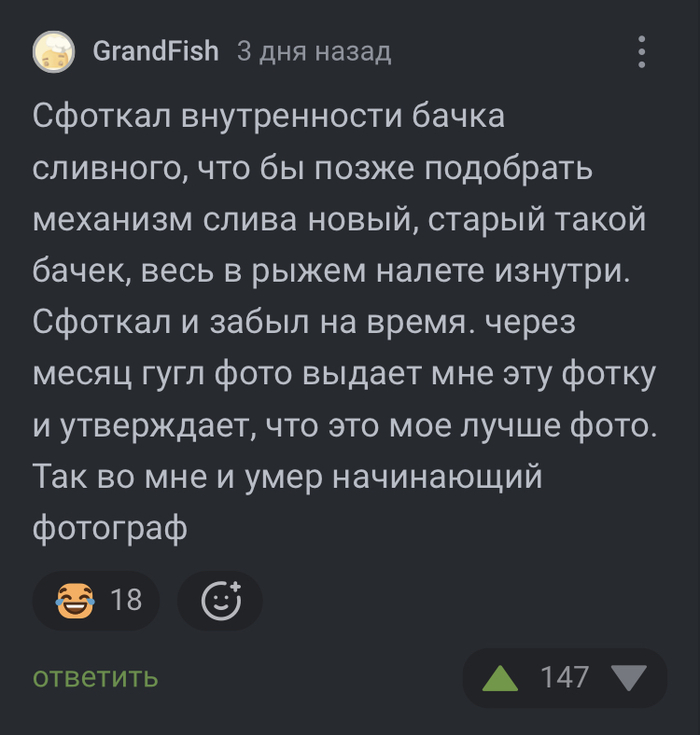Open the GrandFish username link
Screen dimensions: 700x735
[x=155, y=51]
